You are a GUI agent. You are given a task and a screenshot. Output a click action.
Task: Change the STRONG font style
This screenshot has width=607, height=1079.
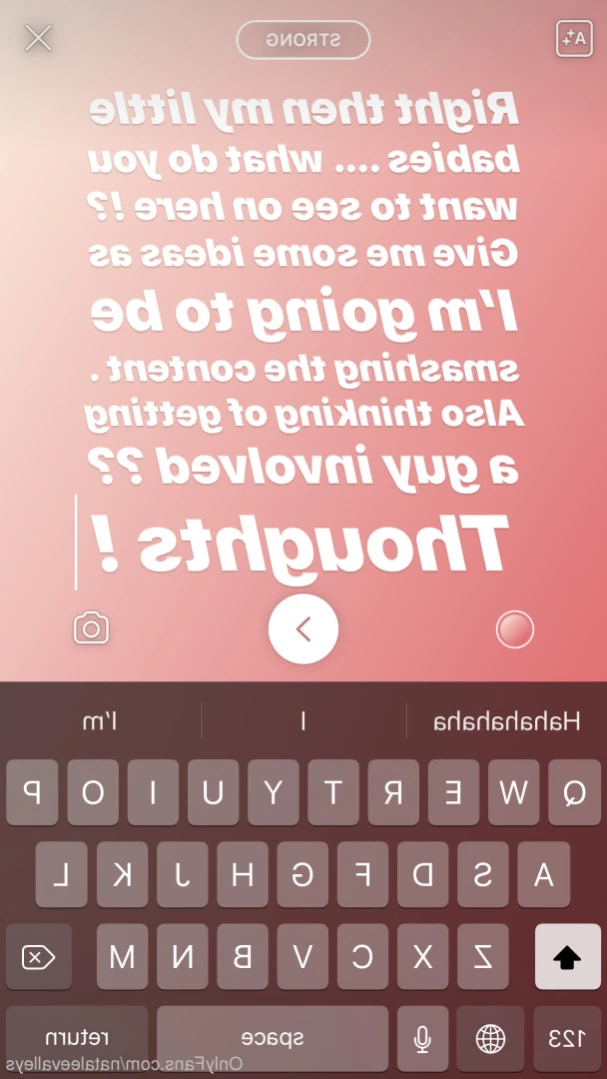click(x=303, y=40)
